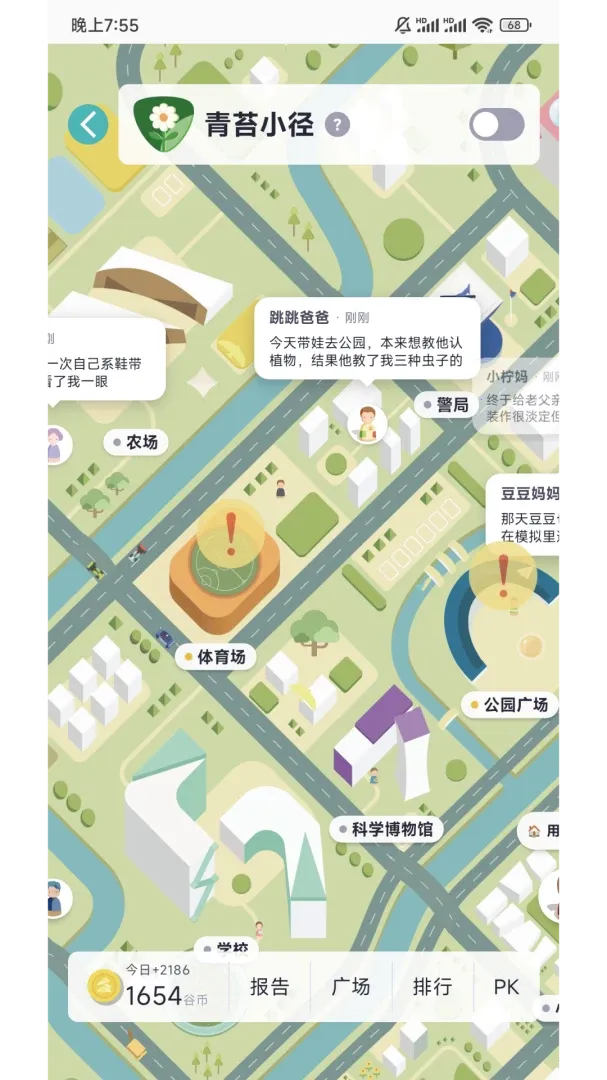Select the 警局 location label
607x1080 pixels.
point(447,405)
